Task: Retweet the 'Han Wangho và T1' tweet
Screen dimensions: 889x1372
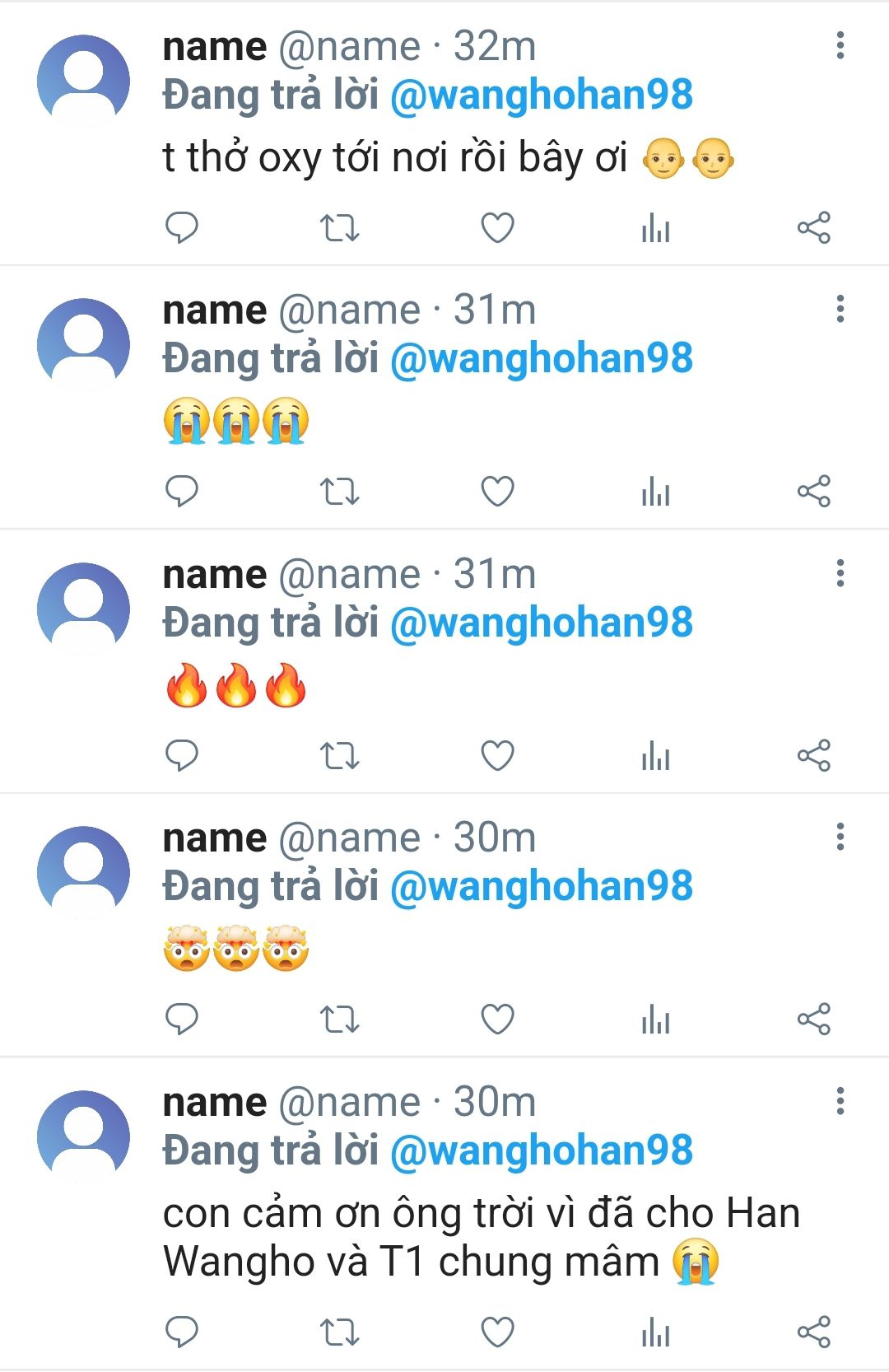Action: [x=339, y=1332]
